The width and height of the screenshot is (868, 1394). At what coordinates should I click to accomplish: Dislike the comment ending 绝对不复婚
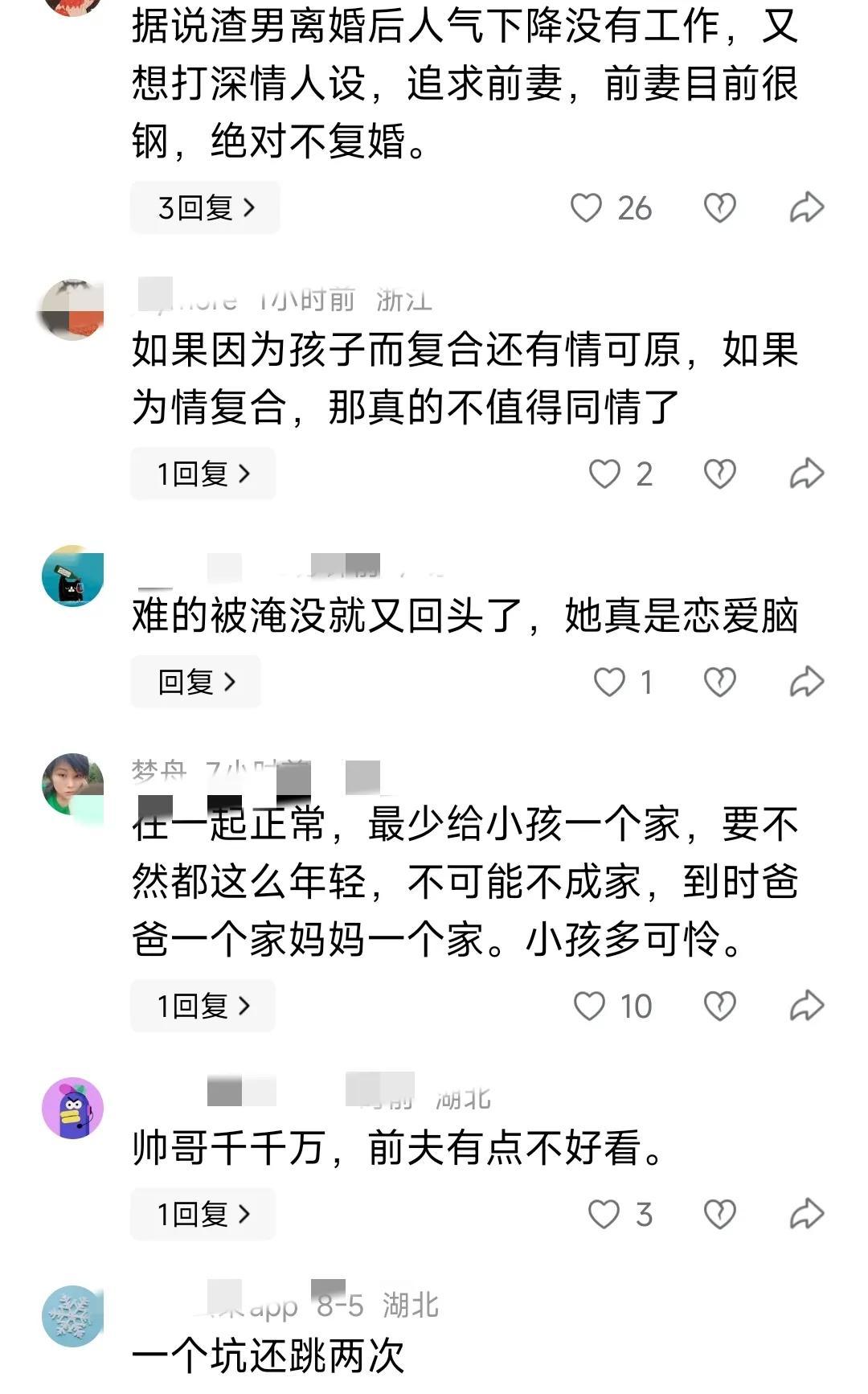[x=719, y=208]
